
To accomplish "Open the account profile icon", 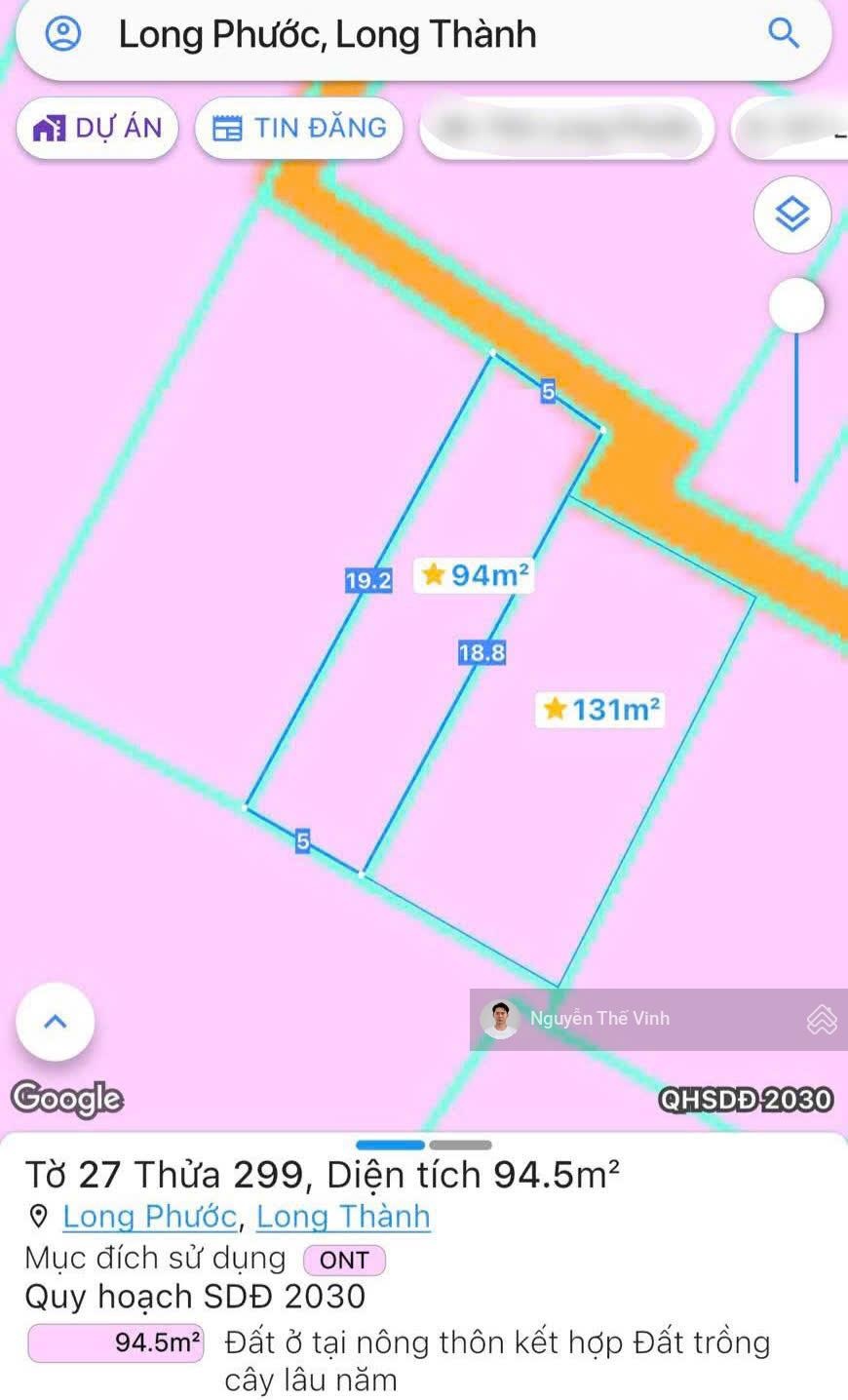I will (x=63, y=34).
